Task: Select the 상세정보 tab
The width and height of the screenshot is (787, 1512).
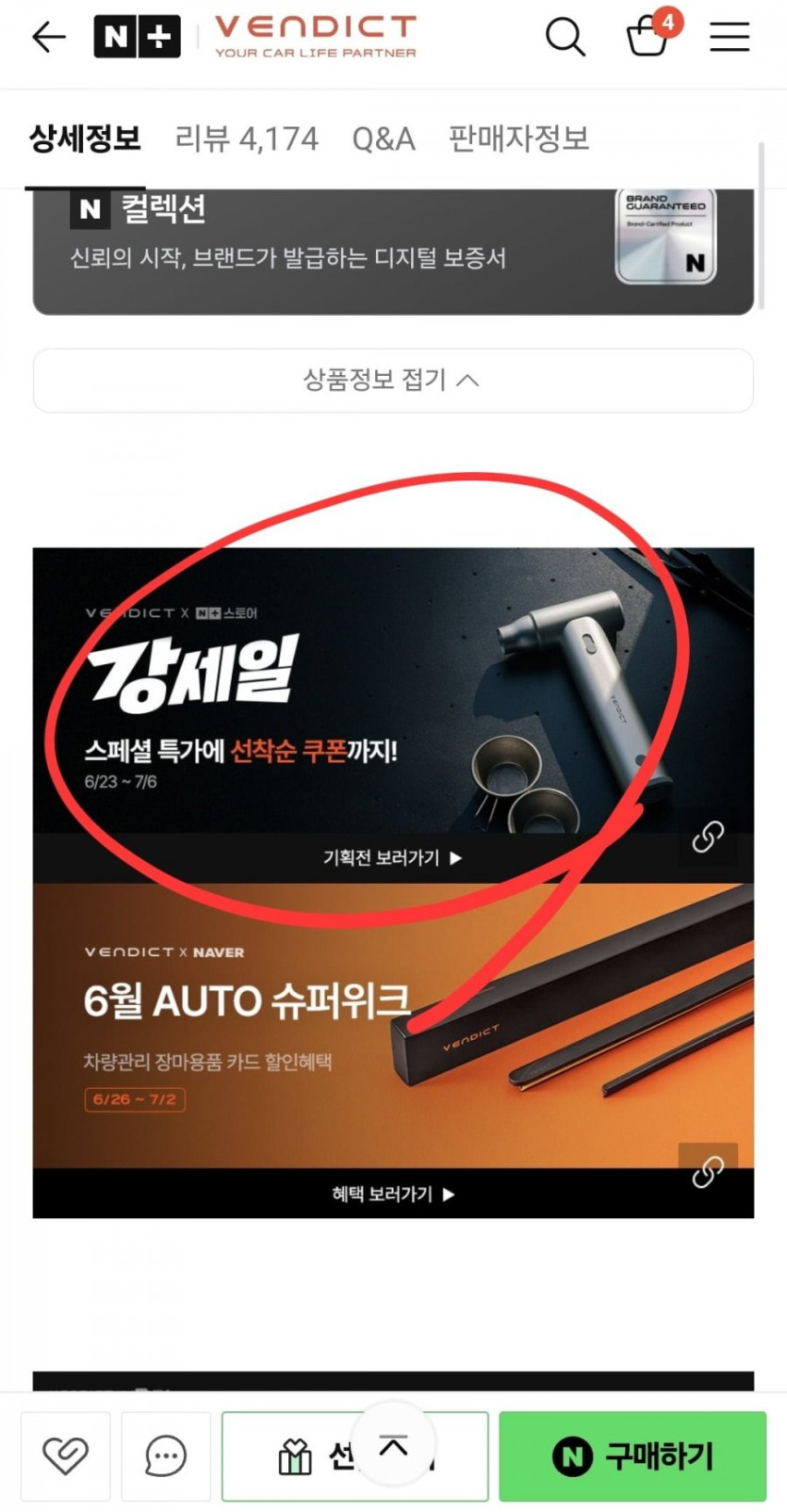Action: [x=85, y=139]
